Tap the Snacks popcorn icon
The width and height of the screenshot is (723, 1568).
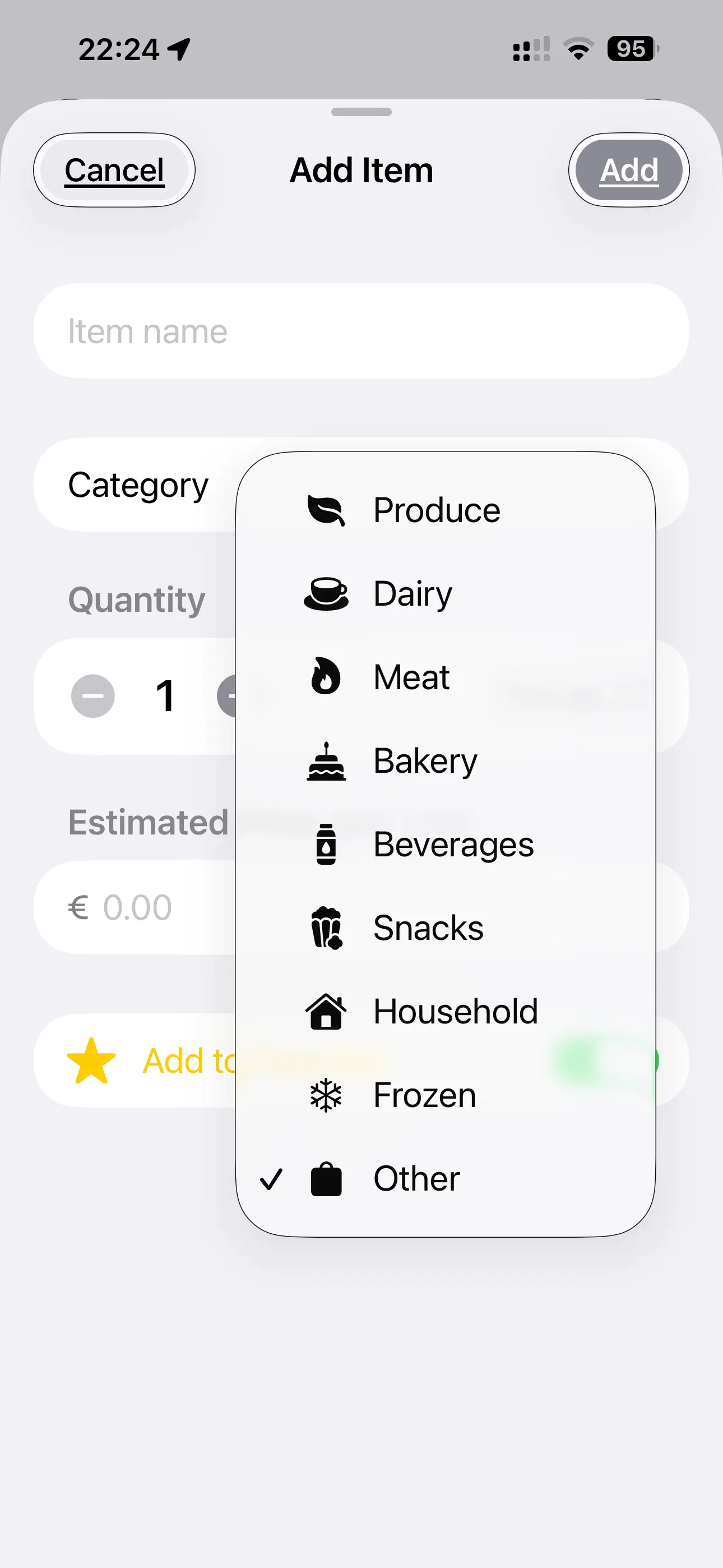(327, 928)
